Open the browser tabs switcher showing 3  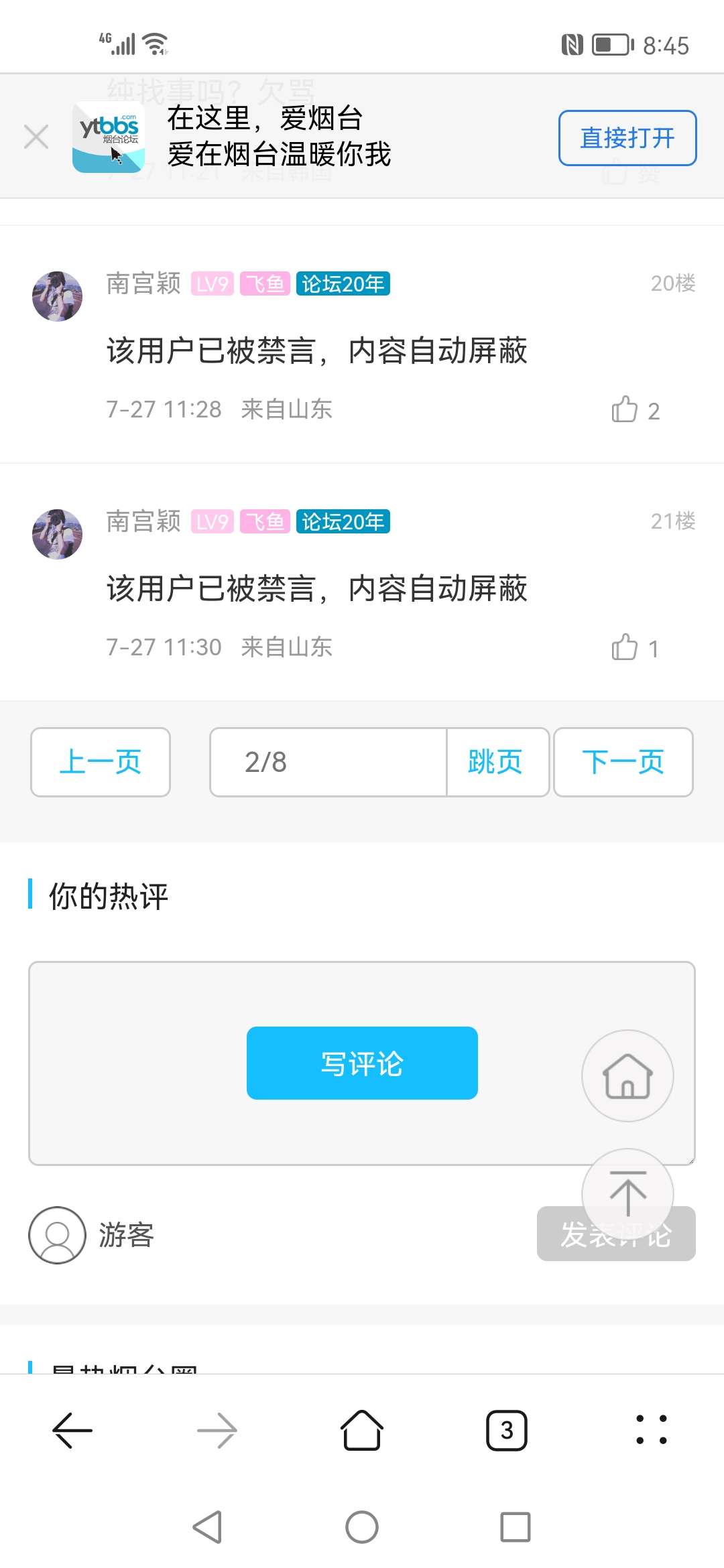point(507,1430)
